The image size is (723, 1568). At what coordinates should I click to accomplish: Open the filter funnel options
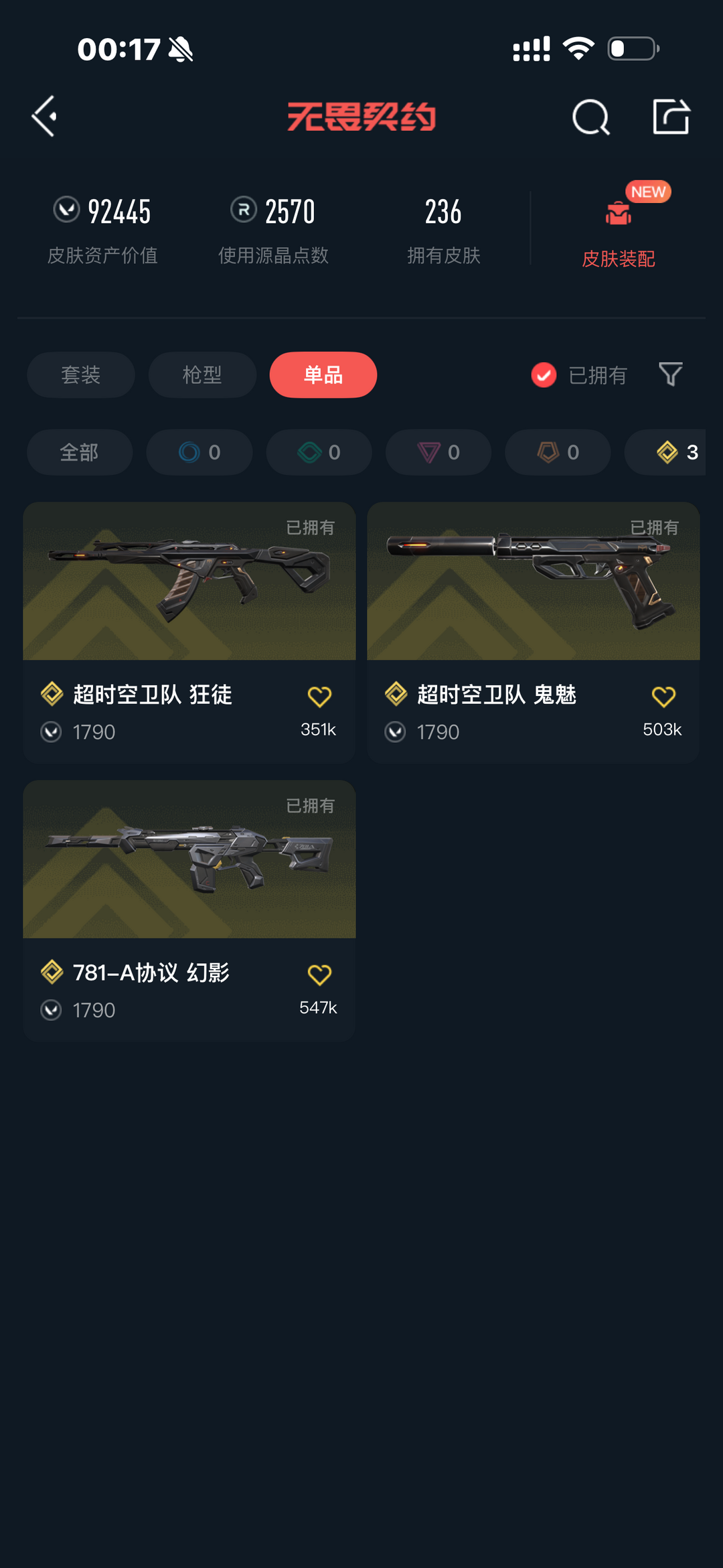[x=670, y=374]
